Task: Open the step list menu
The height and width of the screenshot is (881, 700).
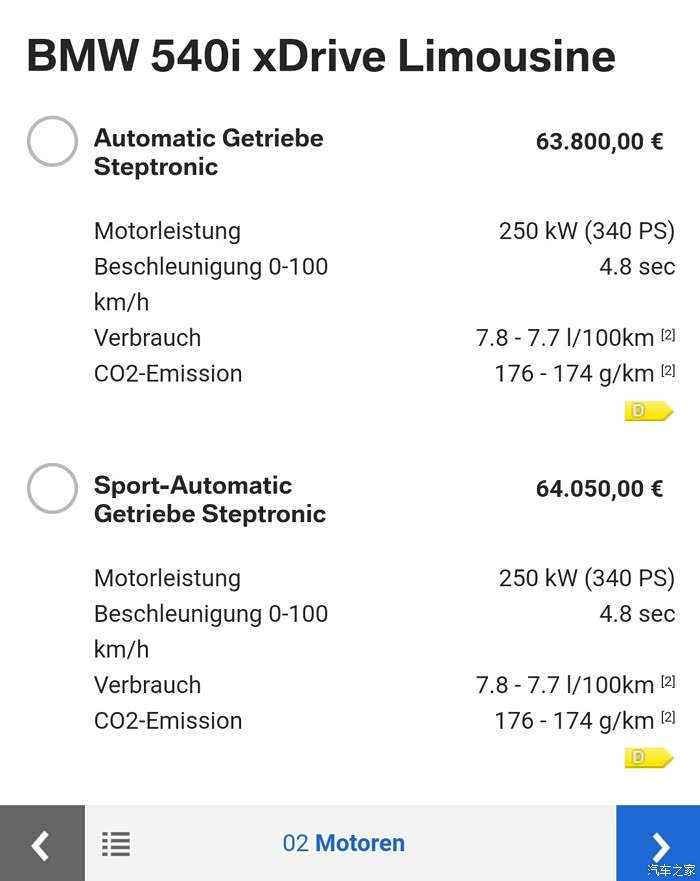Action: [x=116, y=844]
